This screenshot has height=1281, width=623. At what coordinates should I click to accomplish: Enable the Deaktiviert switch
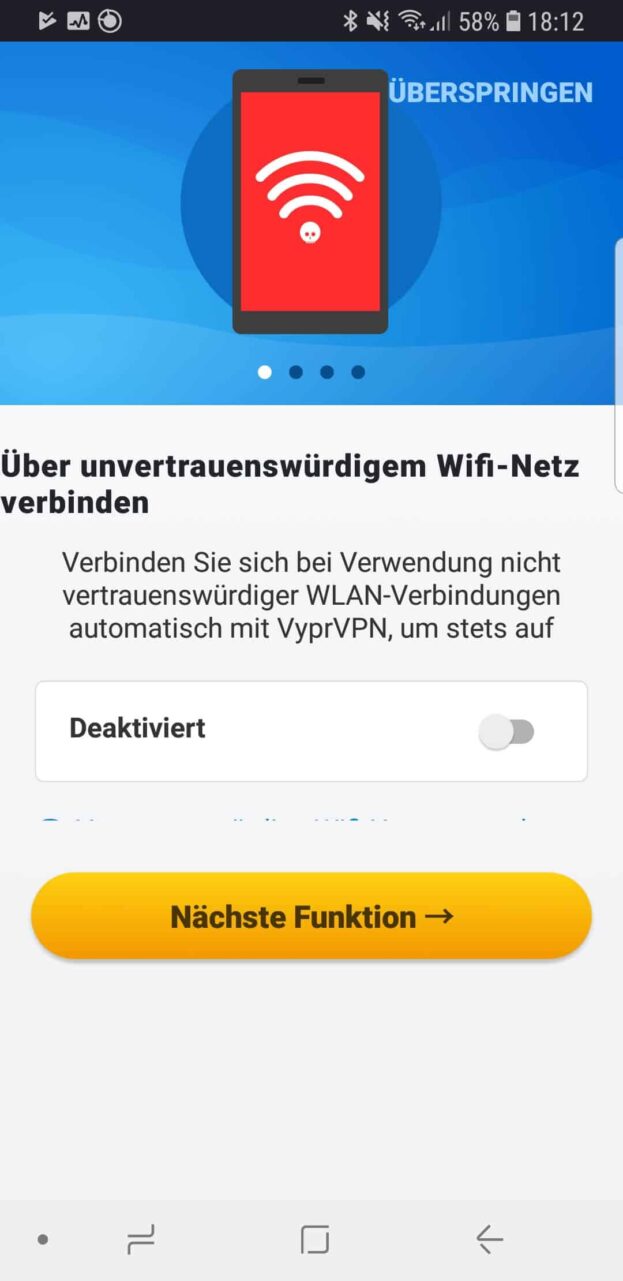point(507,732)
